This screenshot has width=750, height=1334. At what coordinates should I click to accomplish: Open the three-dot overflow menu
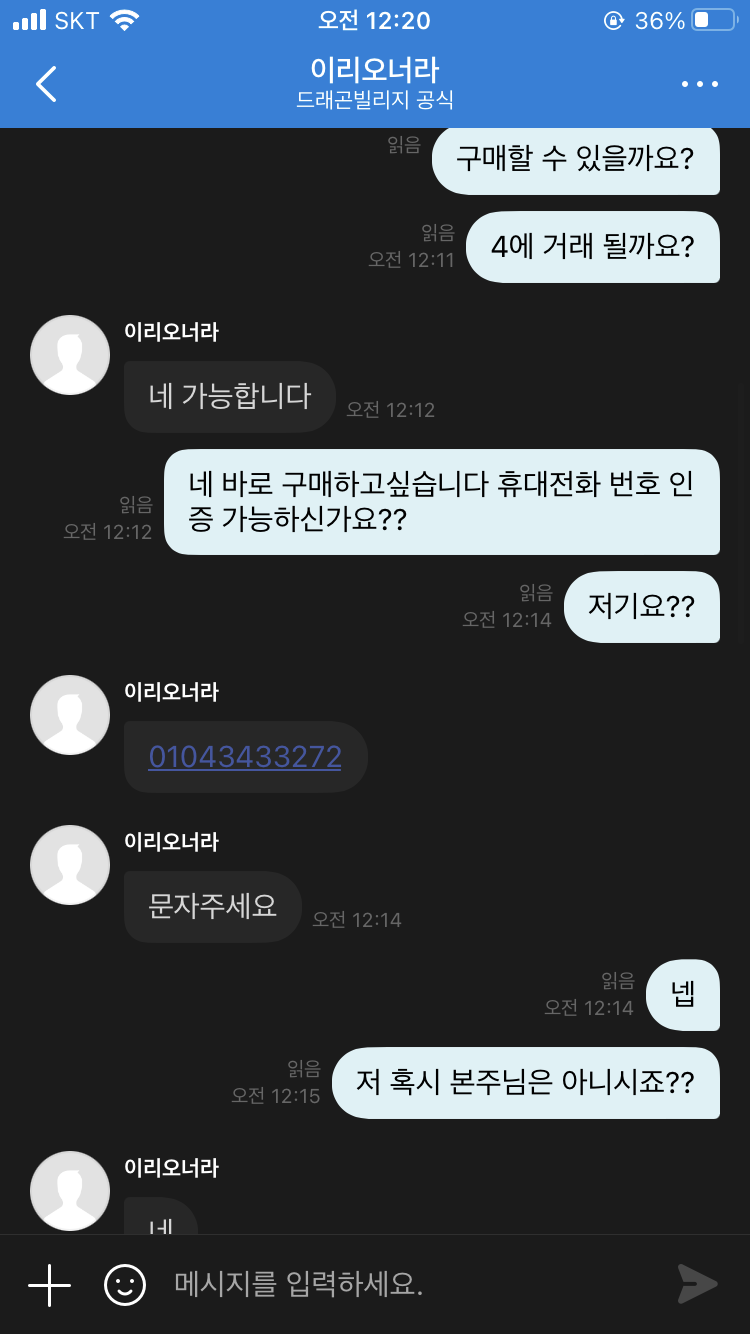[x=699, y=84]
